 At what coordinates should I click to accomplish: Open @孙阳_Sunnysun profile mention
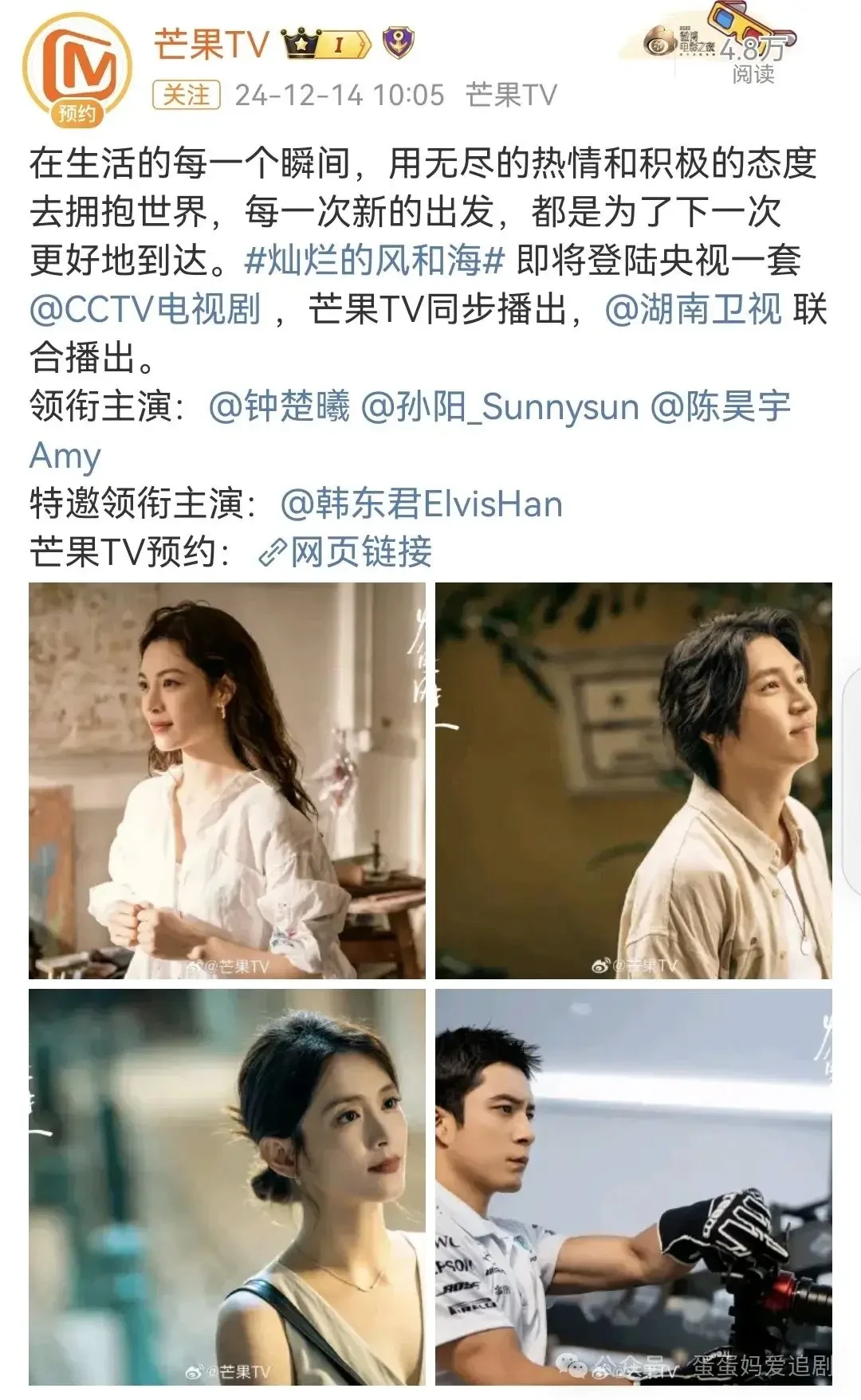501,406
